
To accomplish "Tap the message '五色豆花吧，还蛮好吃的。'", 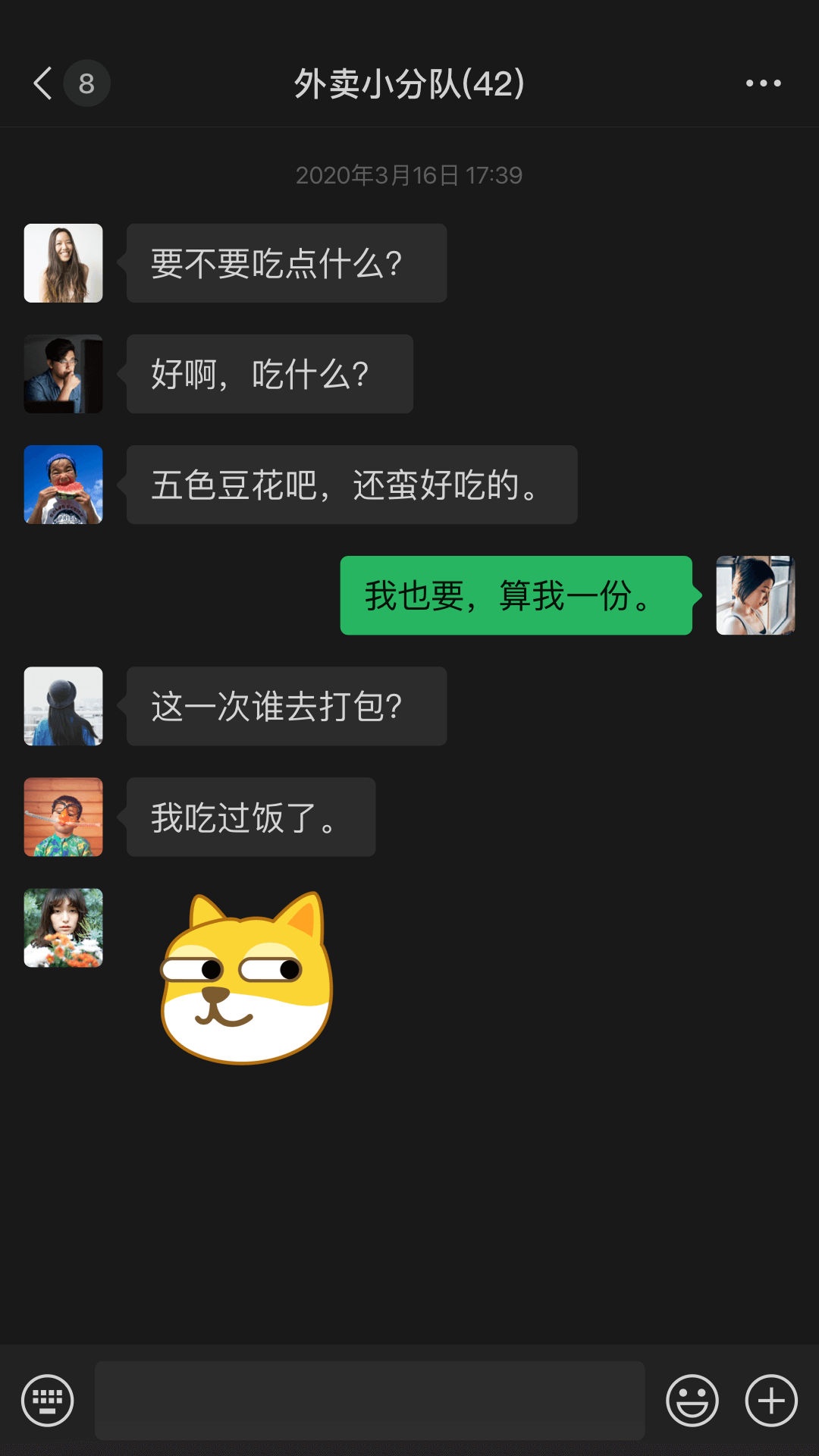I will (x=351, y=485).
